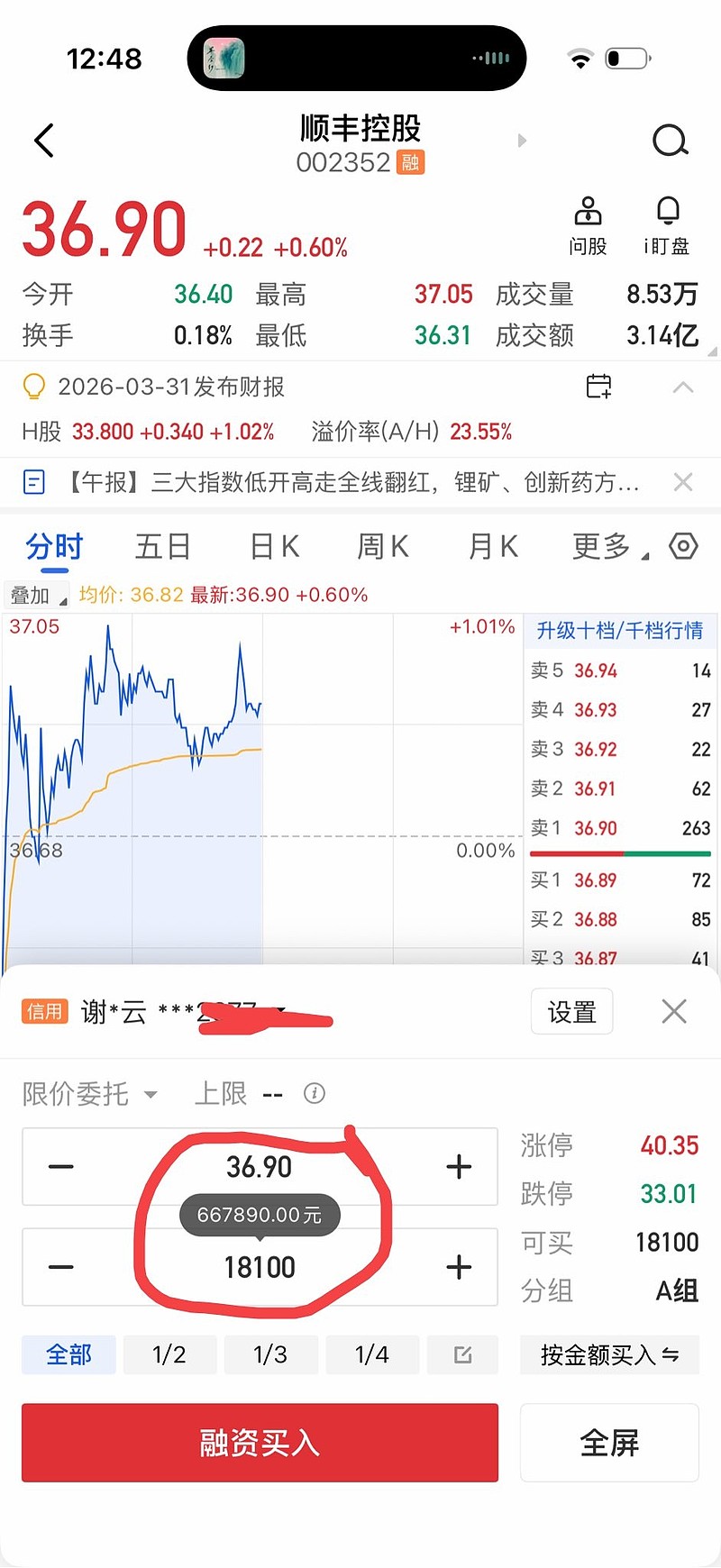This screenshot has height=1568, width=721.
Task: Expand the 谢*云 account selector arrow
Action: (282, 1011)
